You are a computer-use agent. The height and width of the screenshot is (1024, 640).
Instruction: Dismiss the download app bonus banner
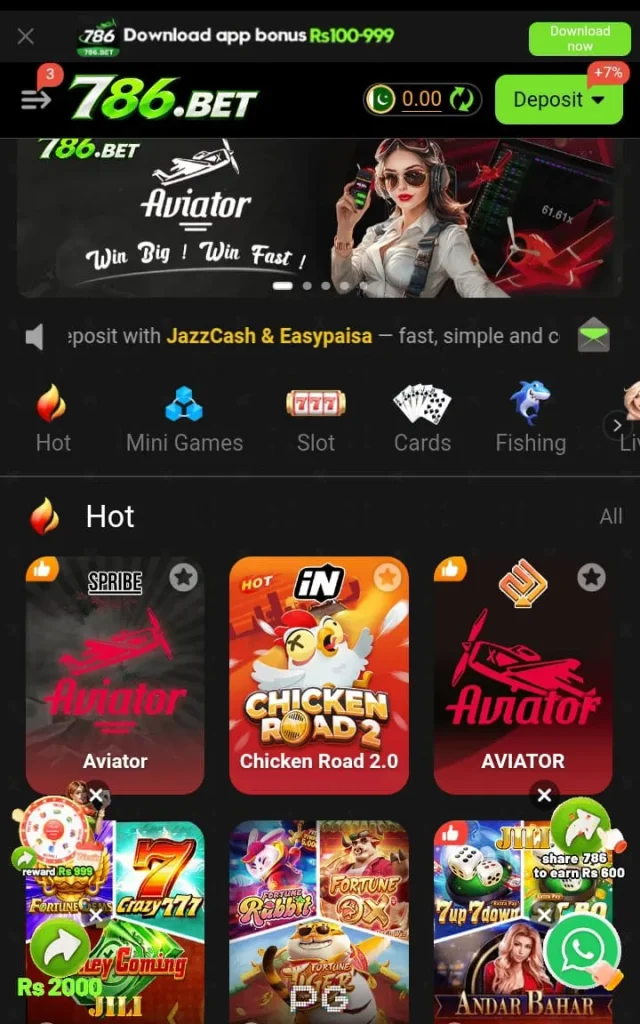click(25, 36)
